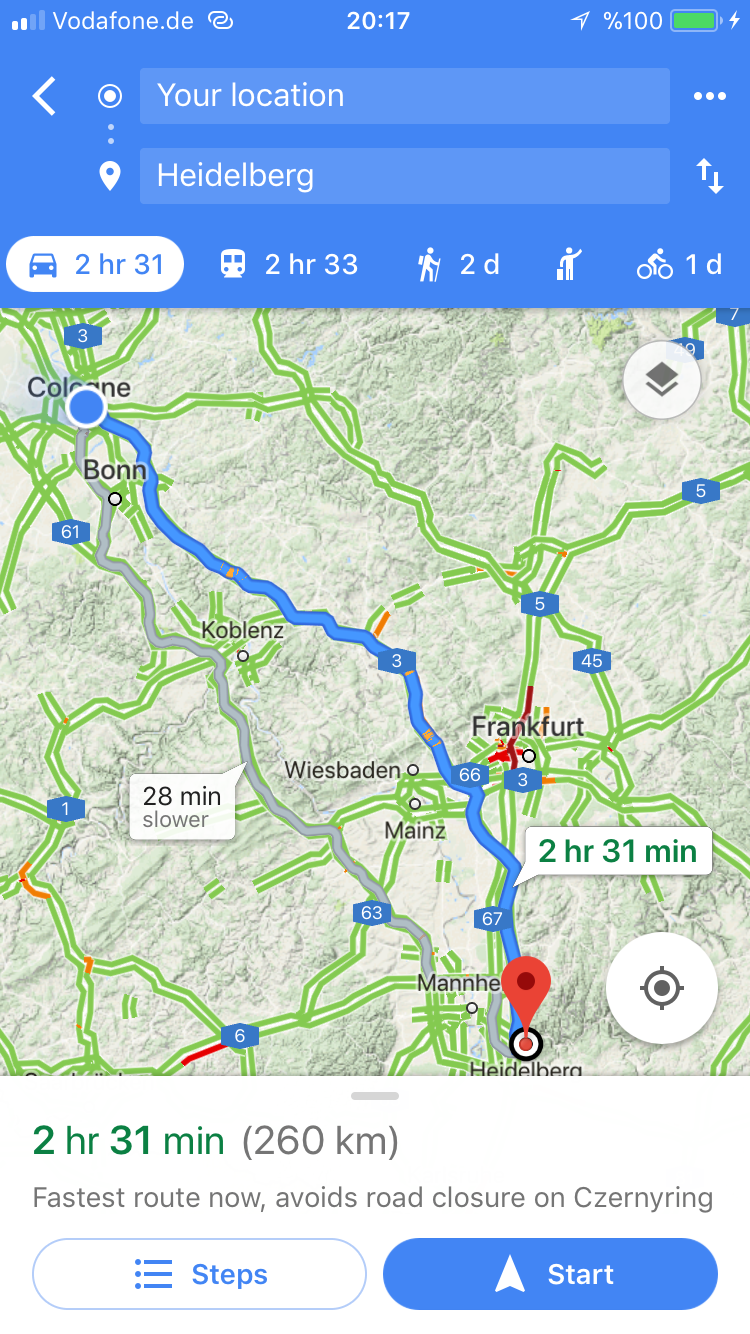Switch to transit mode 2 hr 33
The height and width of the screenshot is (1334, 750).
pos(289,264)
